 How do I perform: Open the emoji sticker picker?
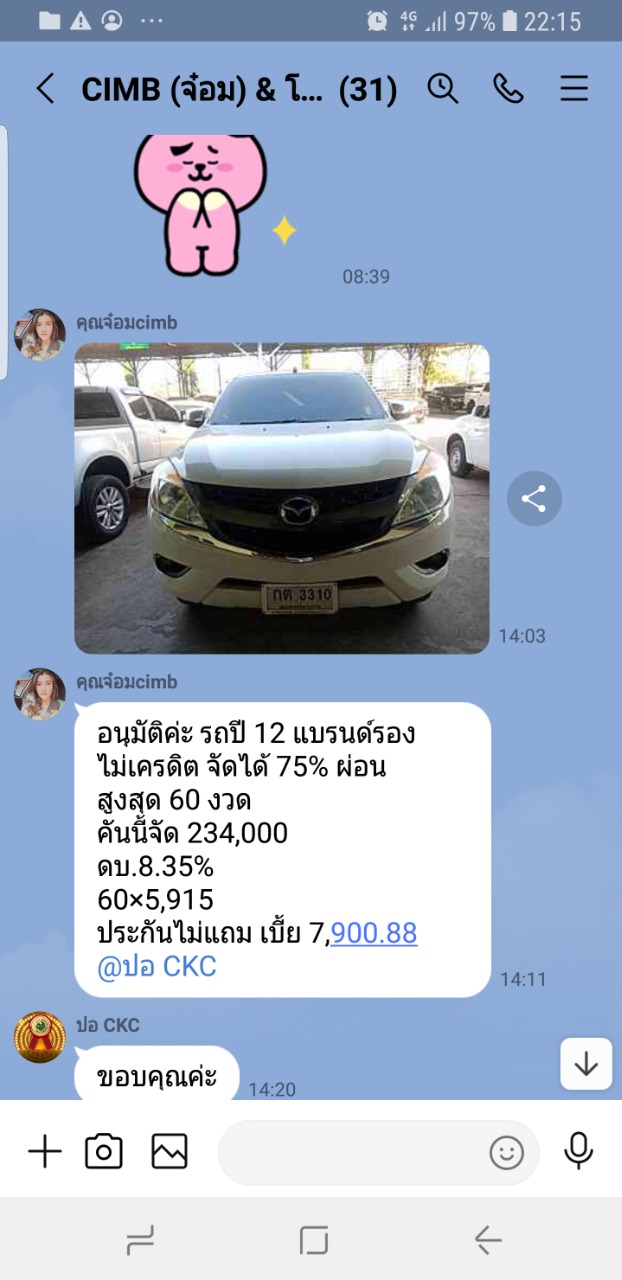507,1153
